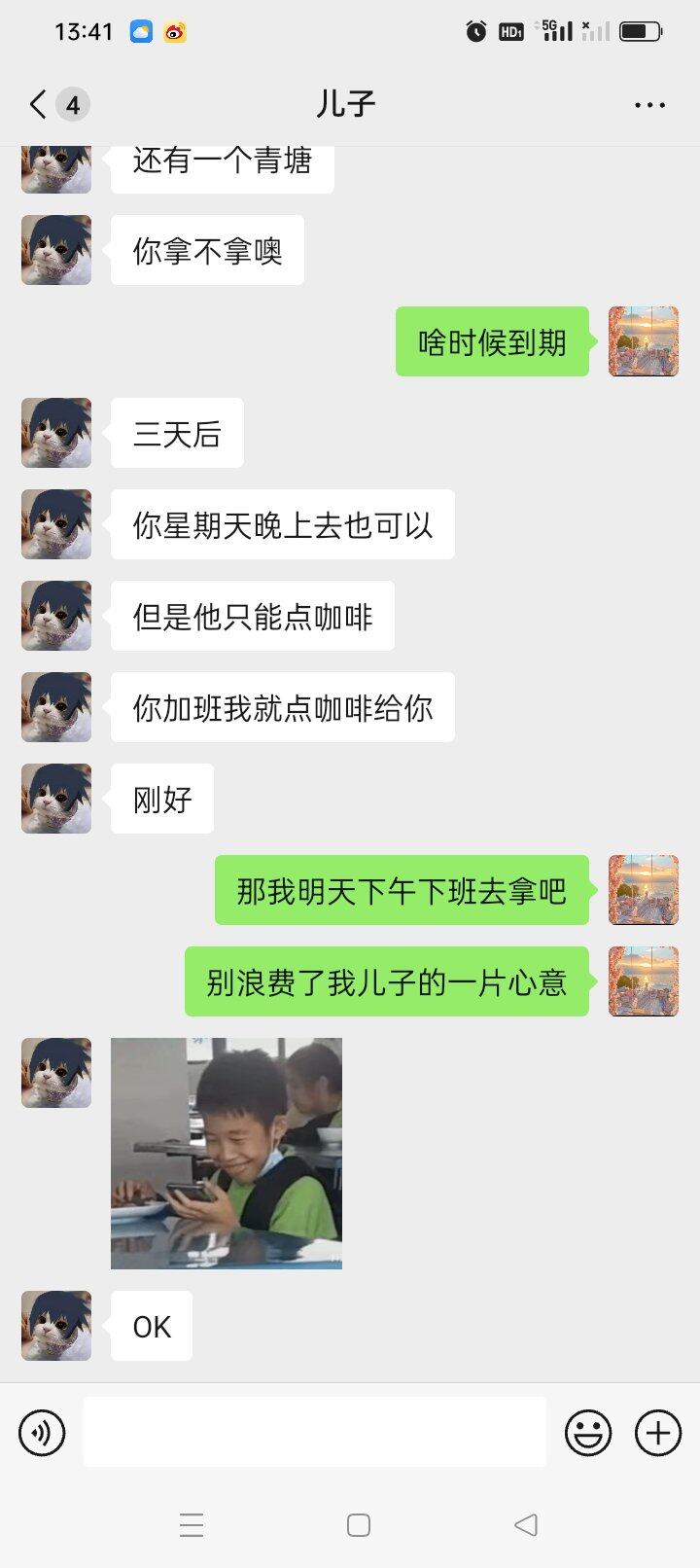The width and height of the screenshot is (700, 1568).
Task: Go back to the chat list
Action: click(39, 104)
